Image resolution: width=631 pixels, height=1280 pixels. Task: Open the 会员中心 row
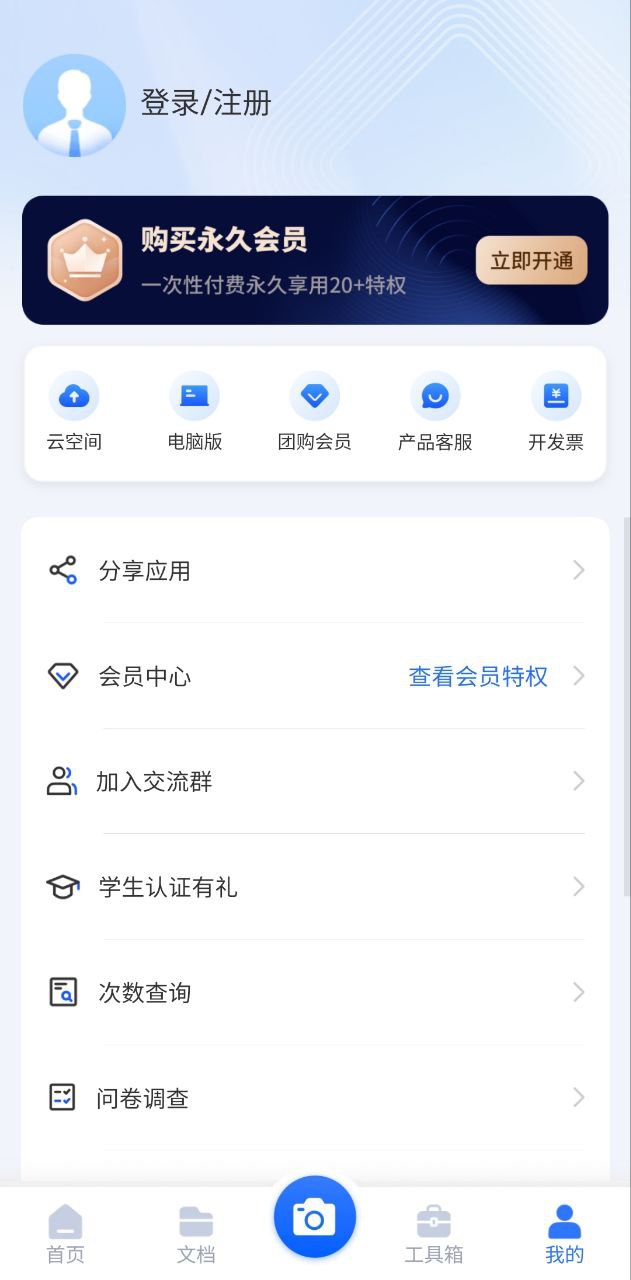(x=315, y=677)
